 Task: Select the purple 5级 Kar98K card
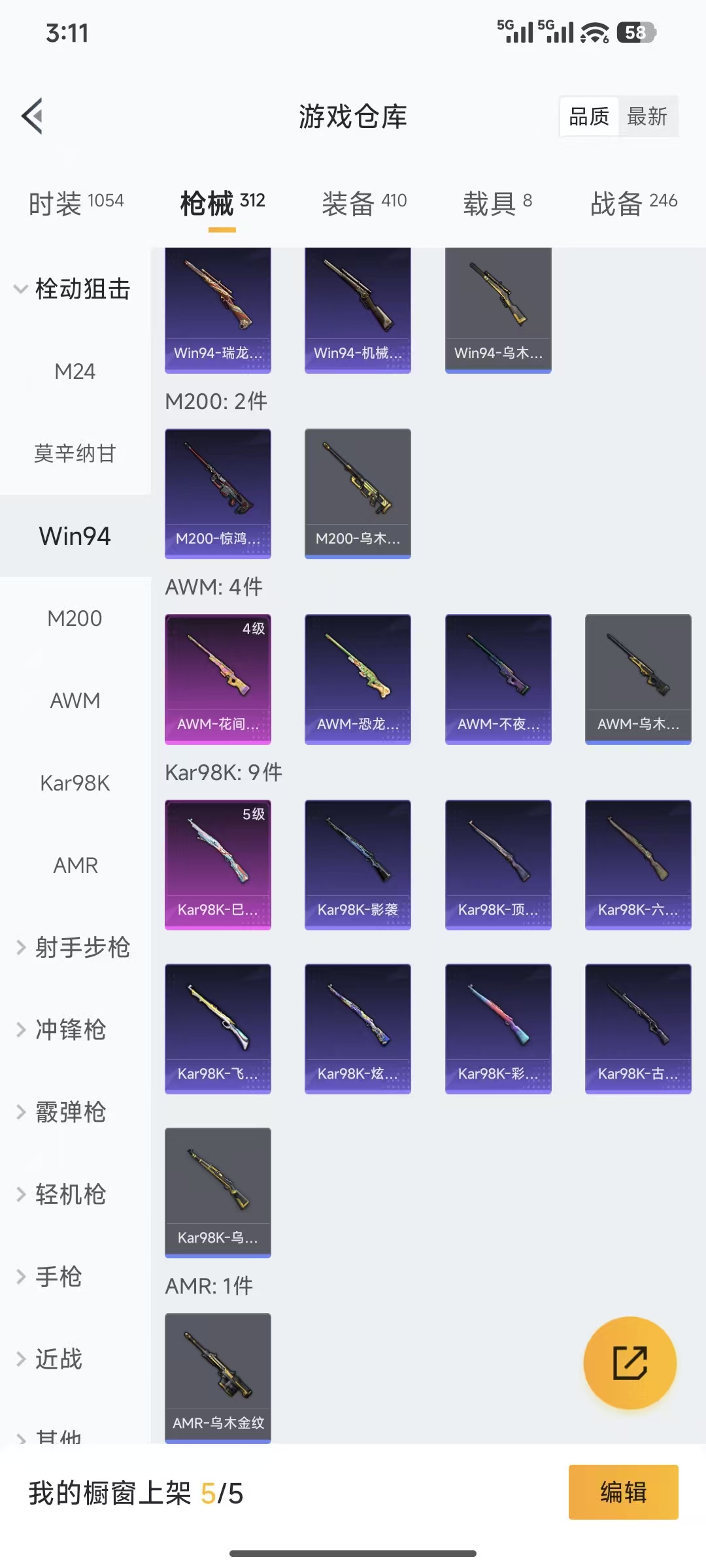click(218, 864)
